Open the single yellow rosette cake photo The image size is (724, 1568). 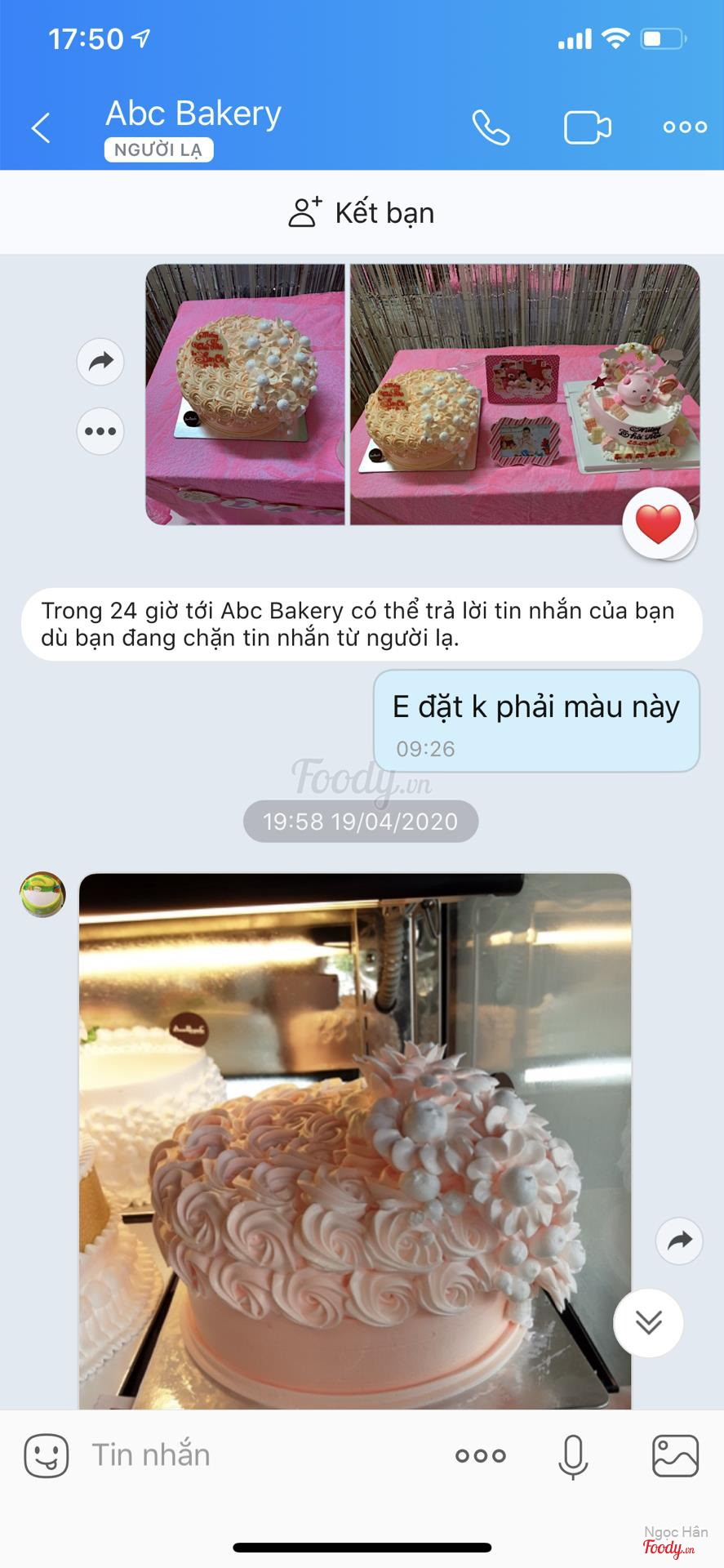click(x=245, y=394)
